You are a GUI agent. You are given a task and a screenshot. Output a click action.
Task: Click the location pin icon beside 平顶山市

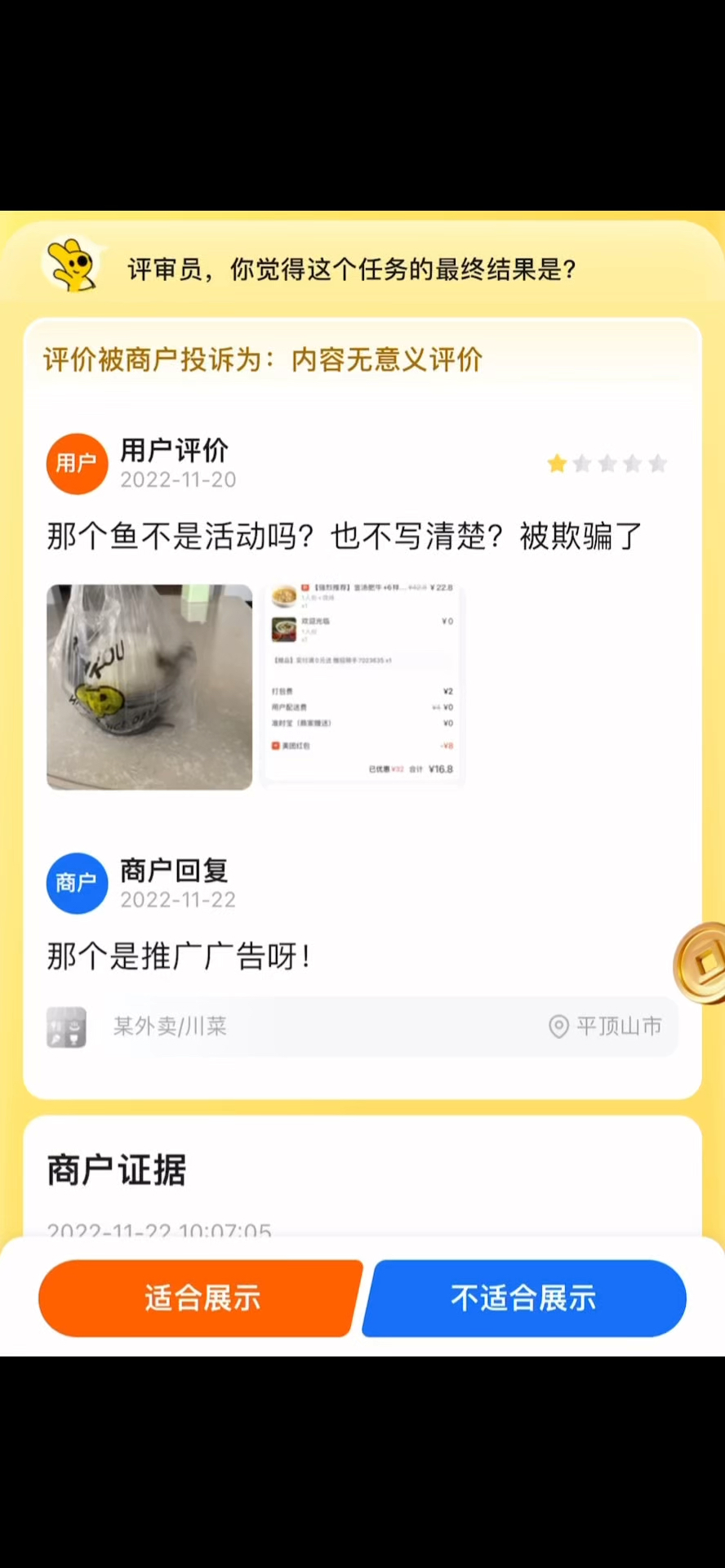558,1027
